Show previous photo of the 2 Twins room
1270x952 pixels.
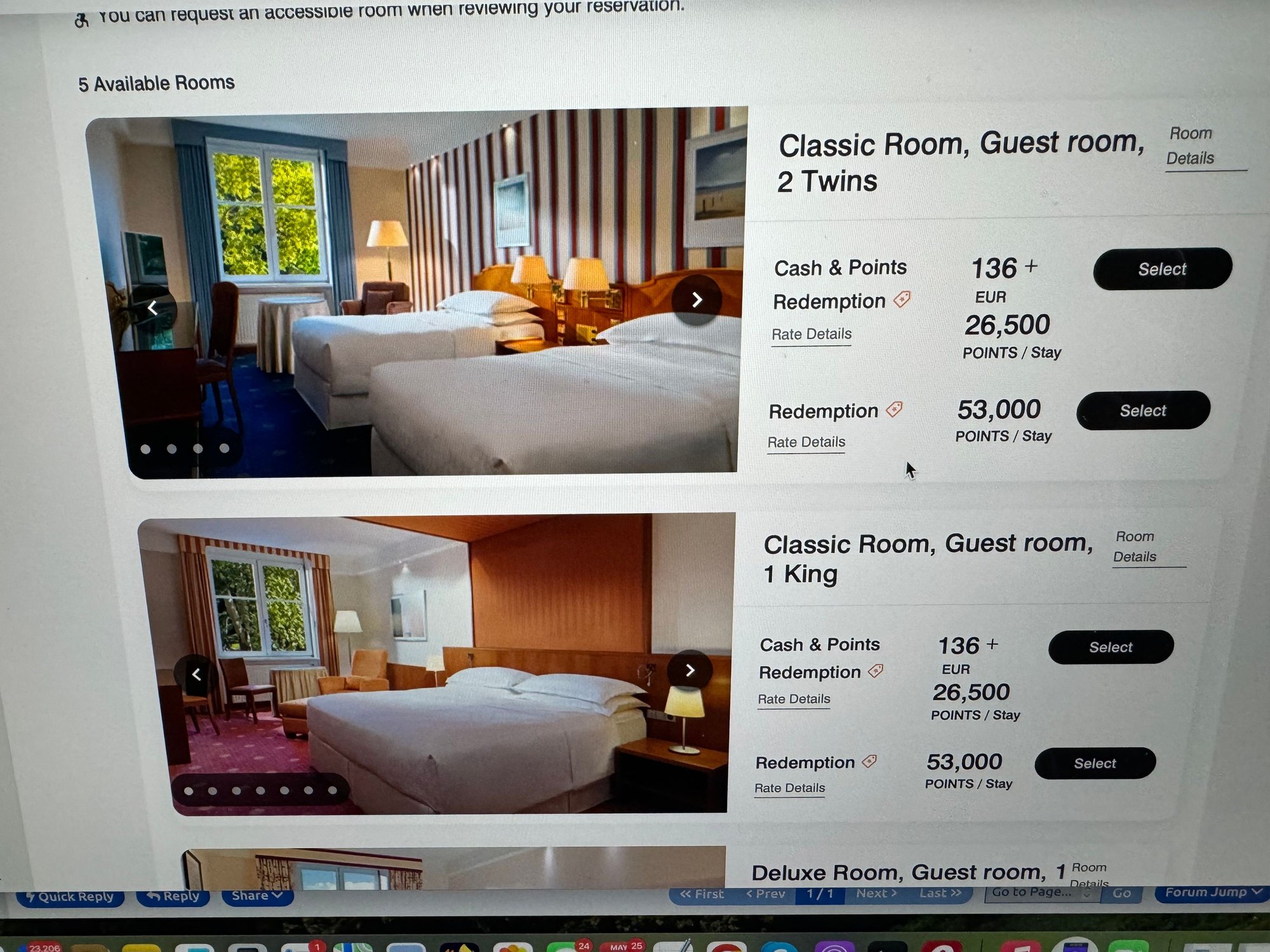pyautogui.click(x=152, y=308)
